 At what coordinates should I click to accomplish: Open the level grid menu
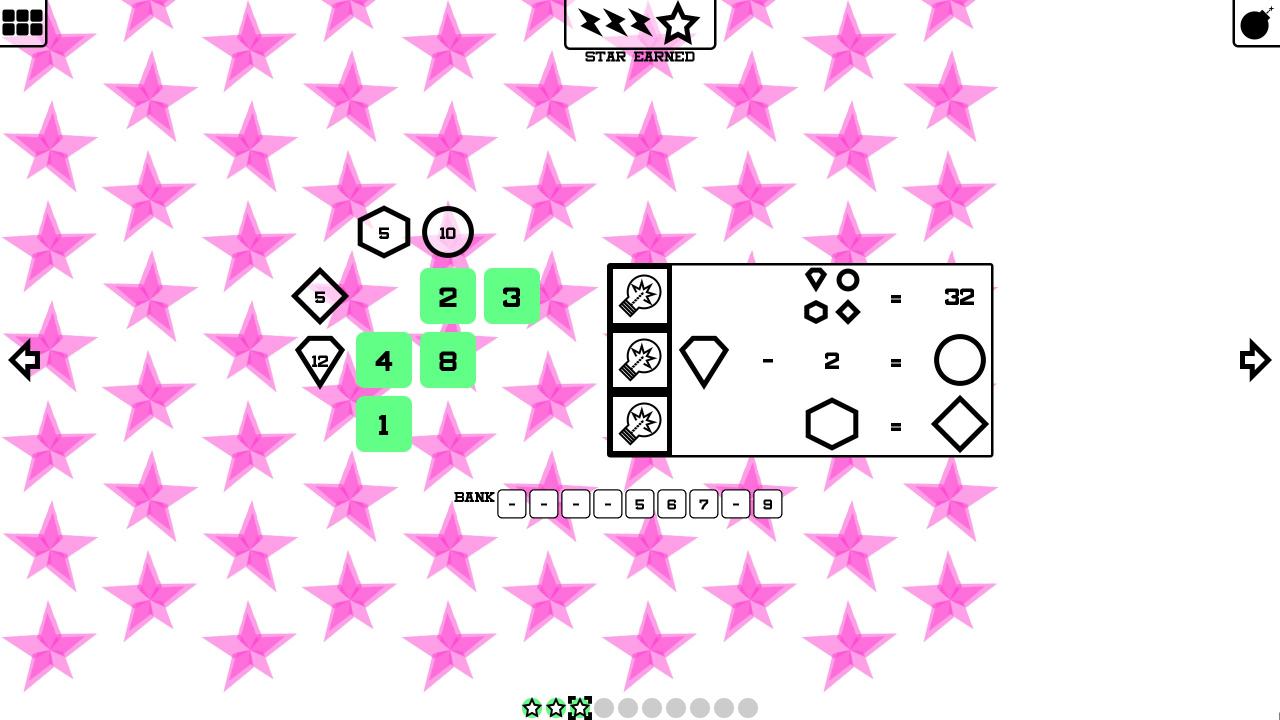pyautogui.click(x=22, y=22)
